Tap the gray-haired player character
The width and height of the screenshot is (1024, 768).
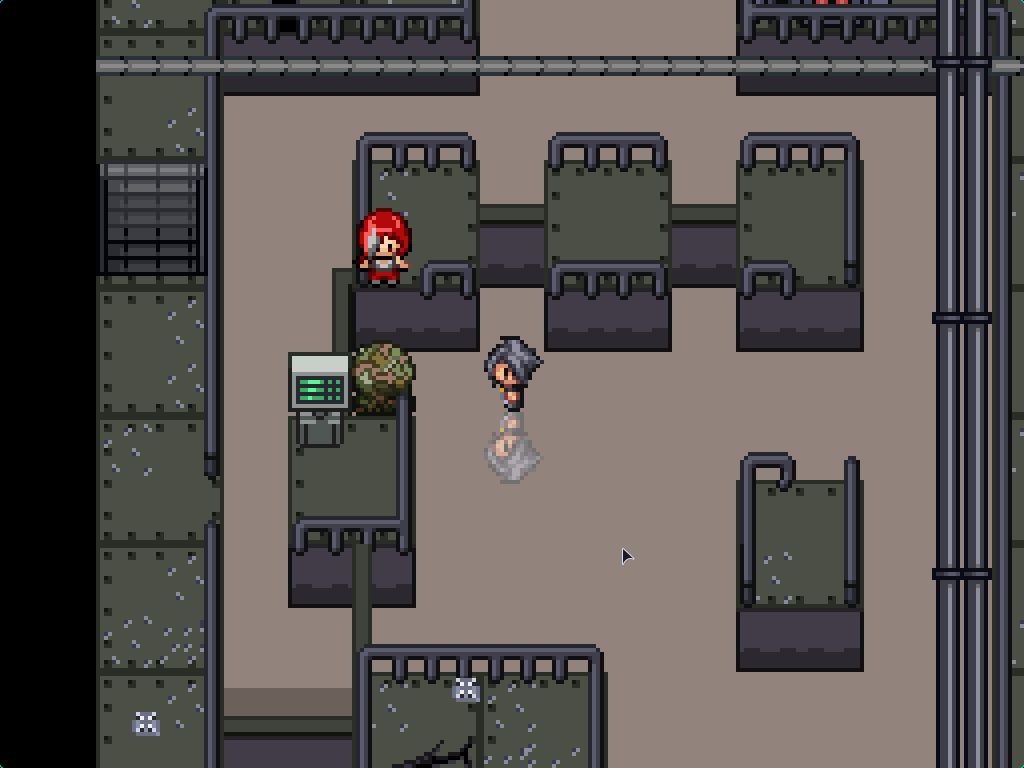click(x=513, y=373)
